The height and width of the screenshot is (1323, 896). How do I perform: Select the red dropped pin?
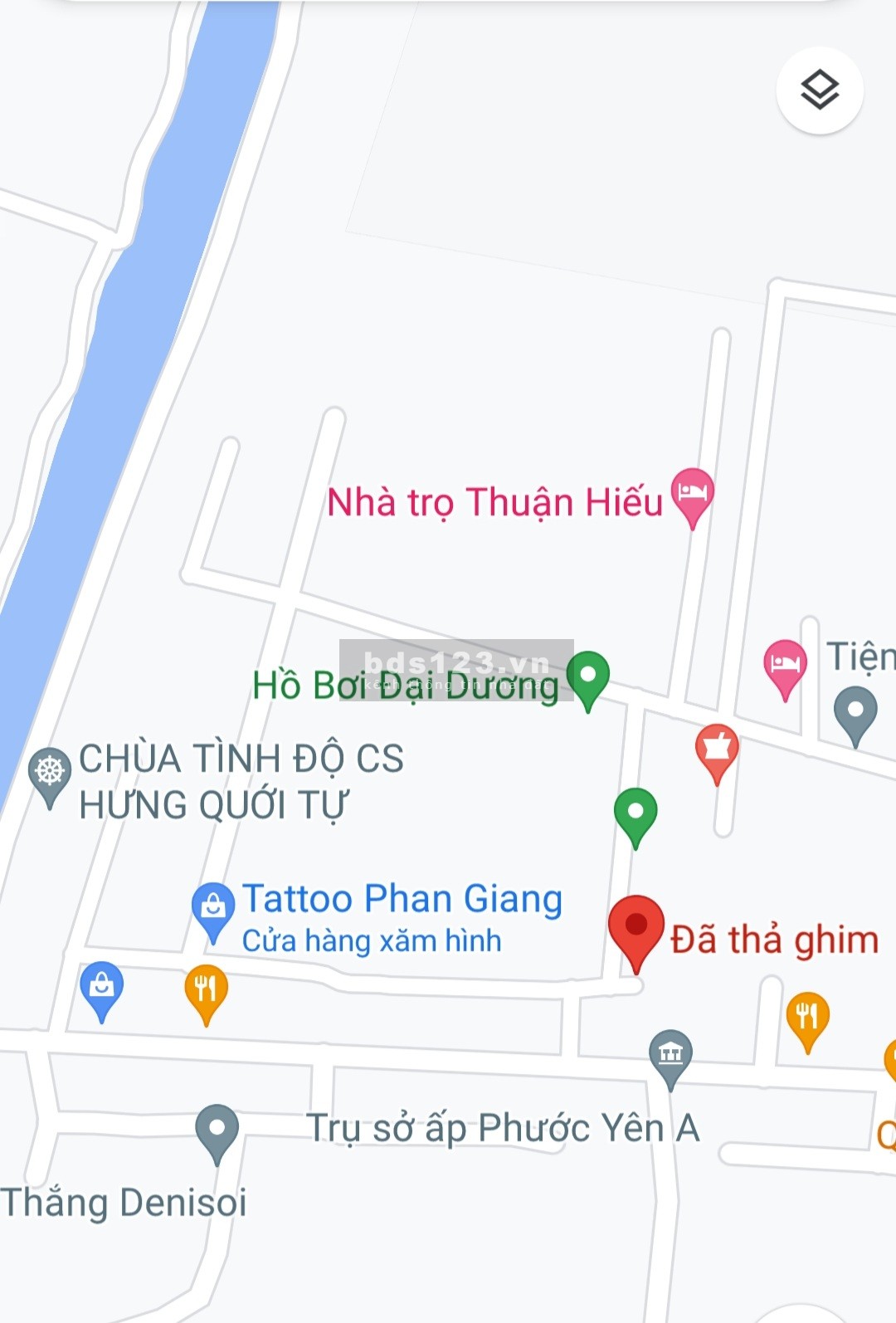coord(636,926)
